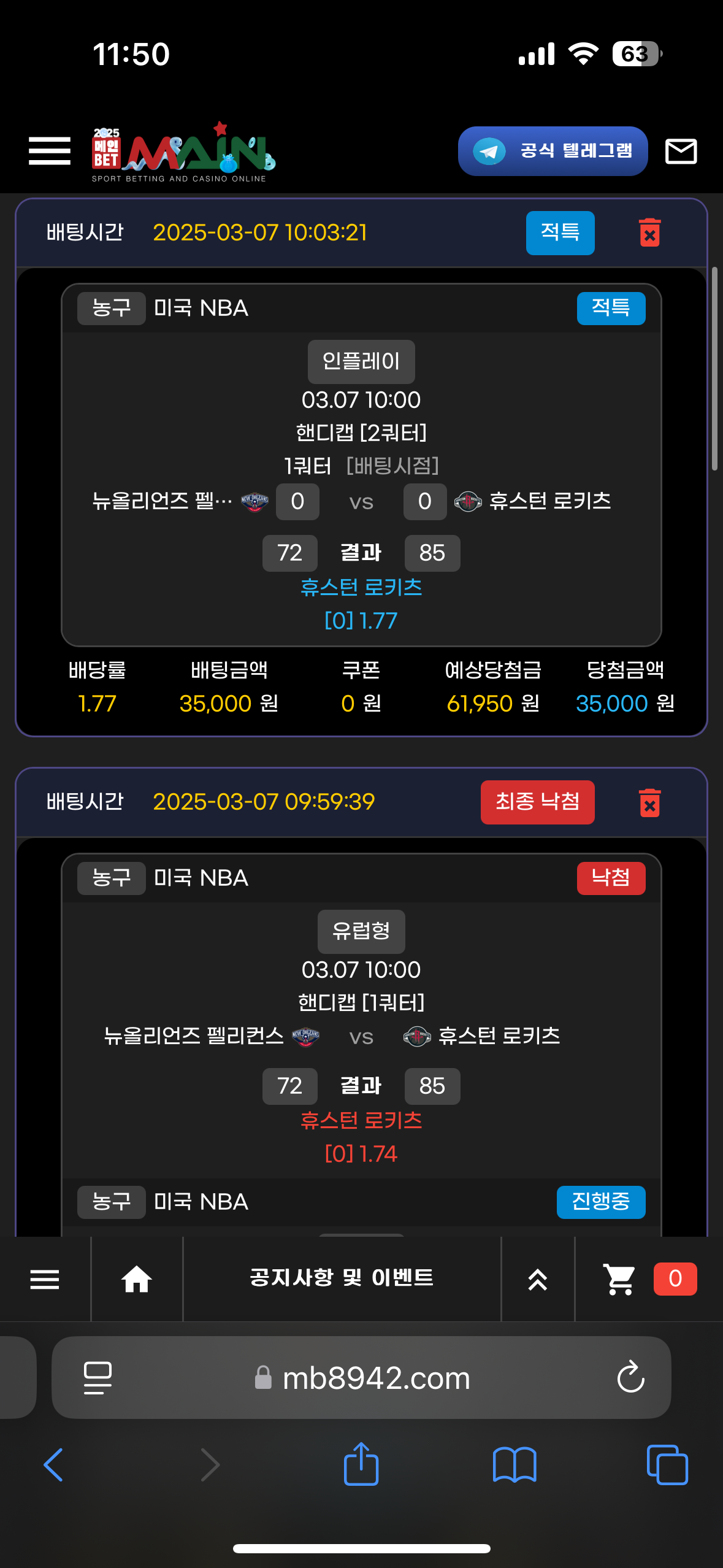Go back to the previous page
Screen dimensions: 723x1568
(54, 1465)
